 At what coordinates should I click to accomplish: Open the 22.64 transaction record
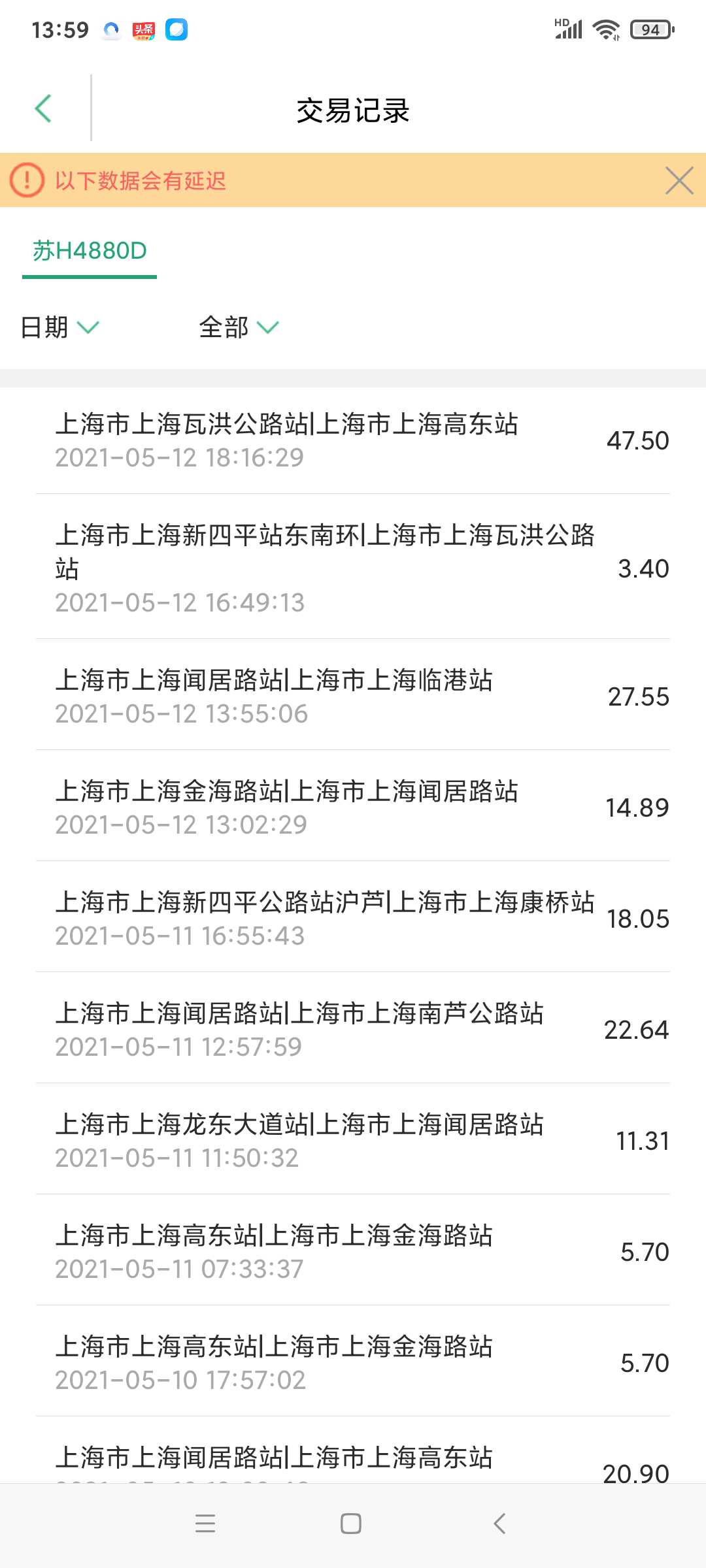353,1028
